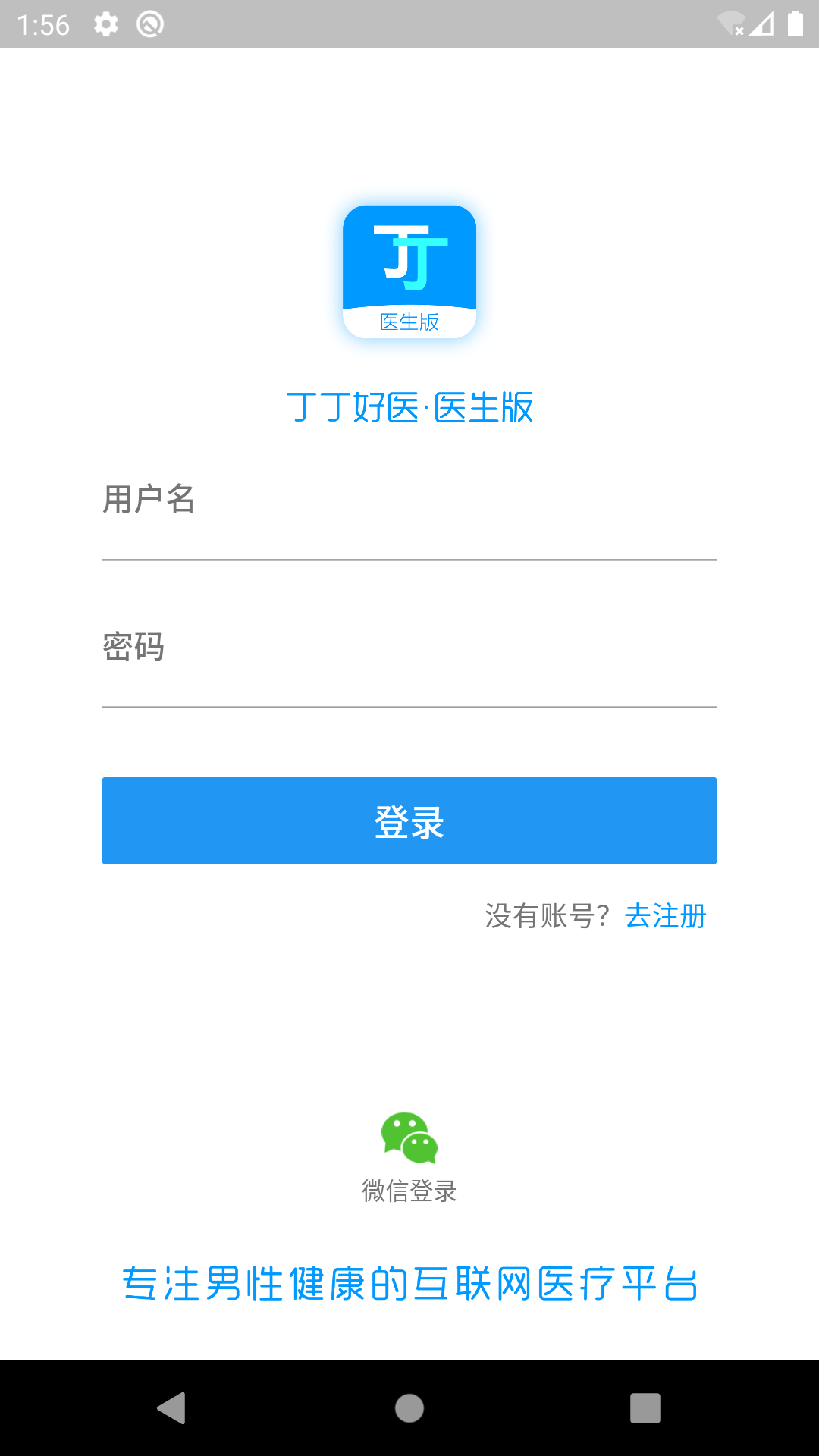Open the 去注册 registration link
The width and height of the screenshot is (819, 1456).
coord(665,916)
